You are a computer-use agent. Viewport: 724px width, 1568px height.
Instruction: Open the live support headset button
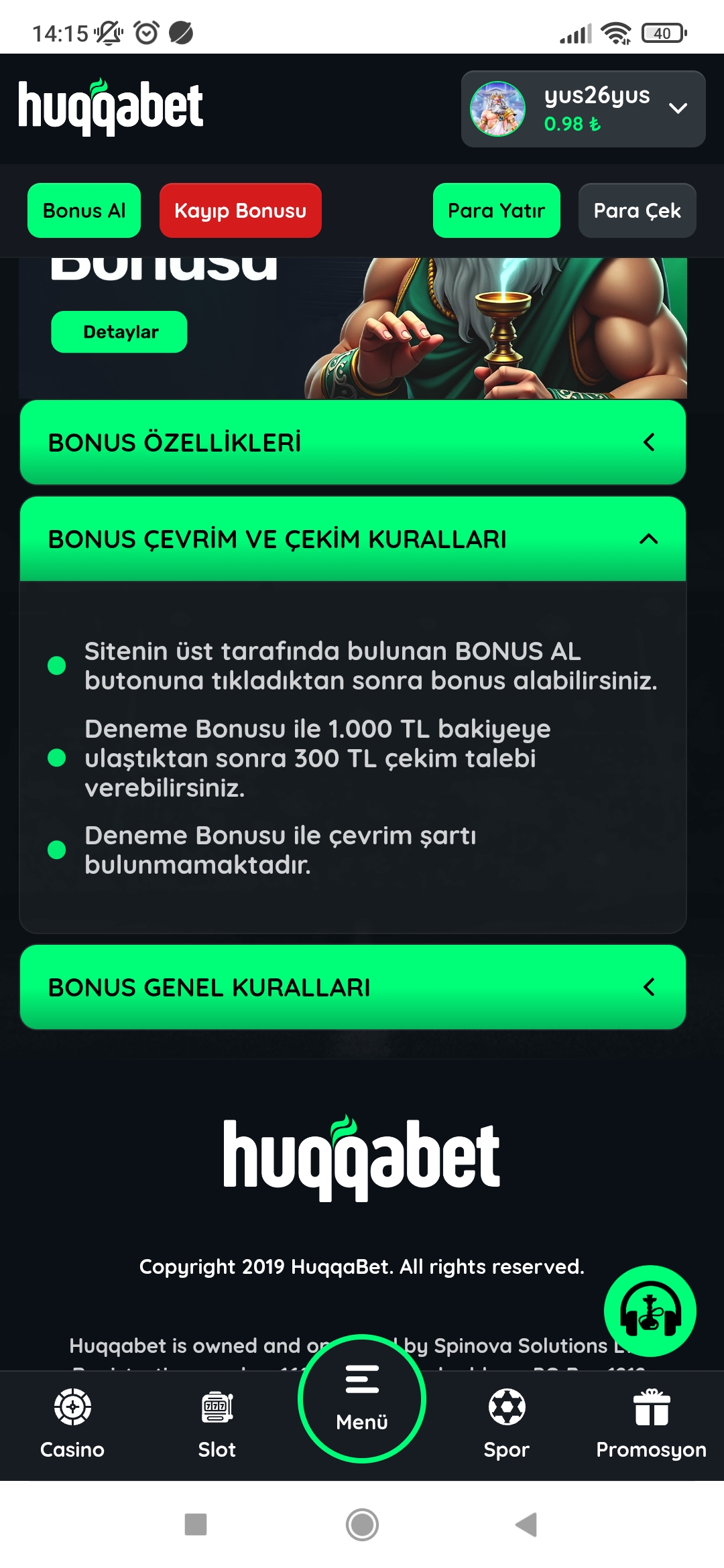650,1311
